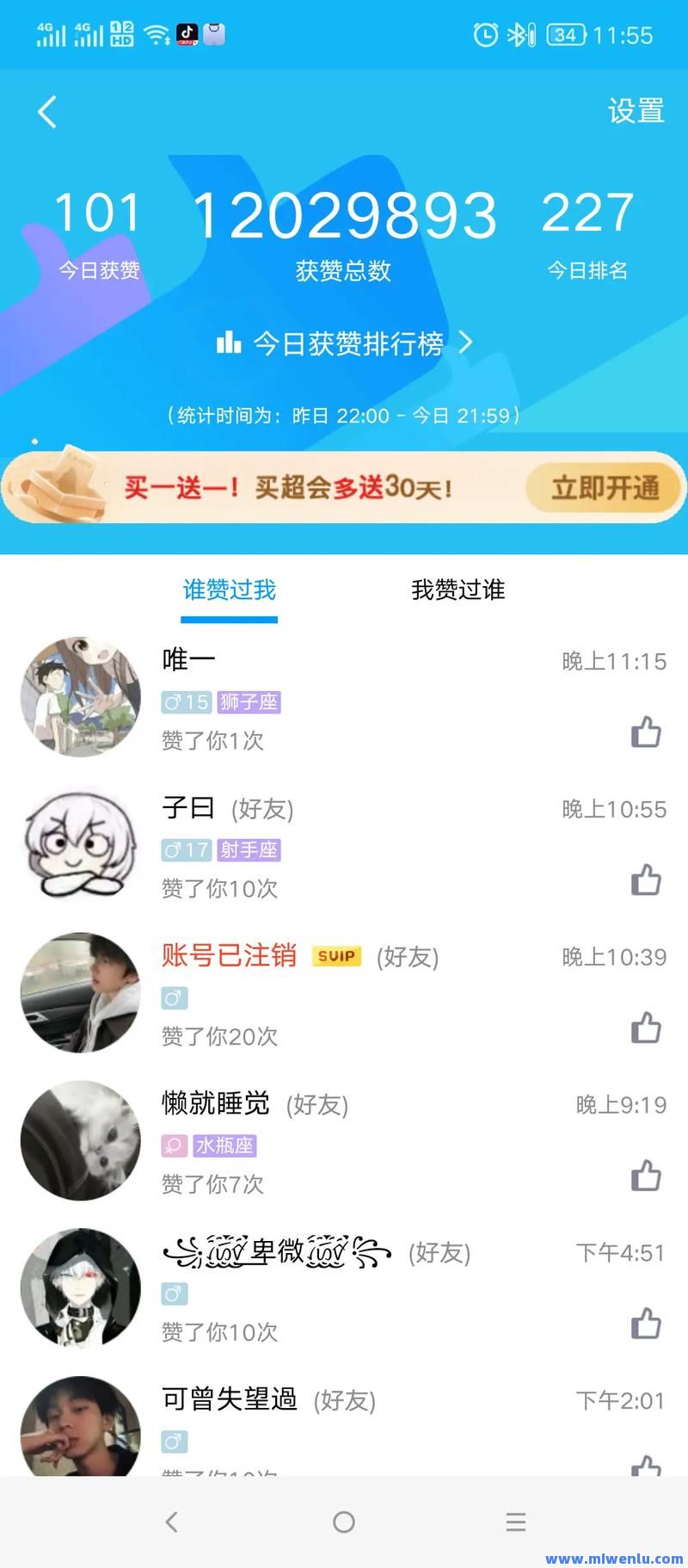Tap 立即开通 on the promo banner

click(605, 488)
